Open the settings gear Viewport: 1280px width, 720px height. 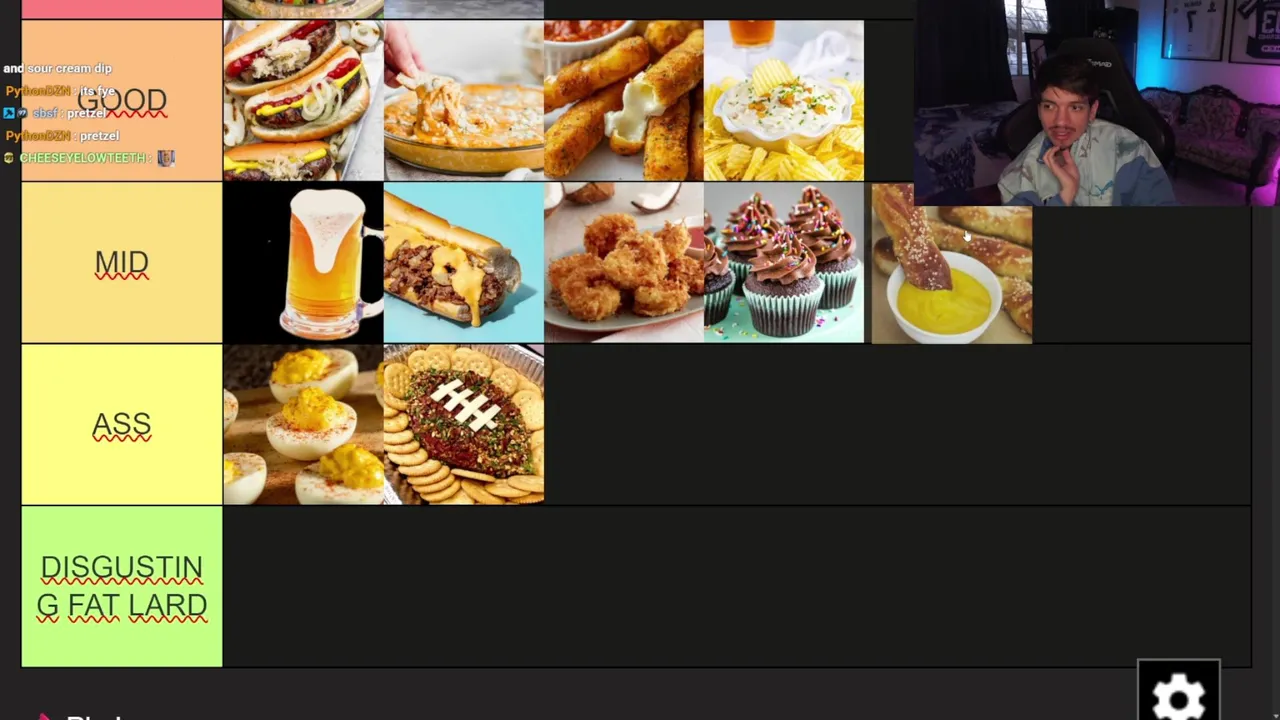[x=1178, y=693]
